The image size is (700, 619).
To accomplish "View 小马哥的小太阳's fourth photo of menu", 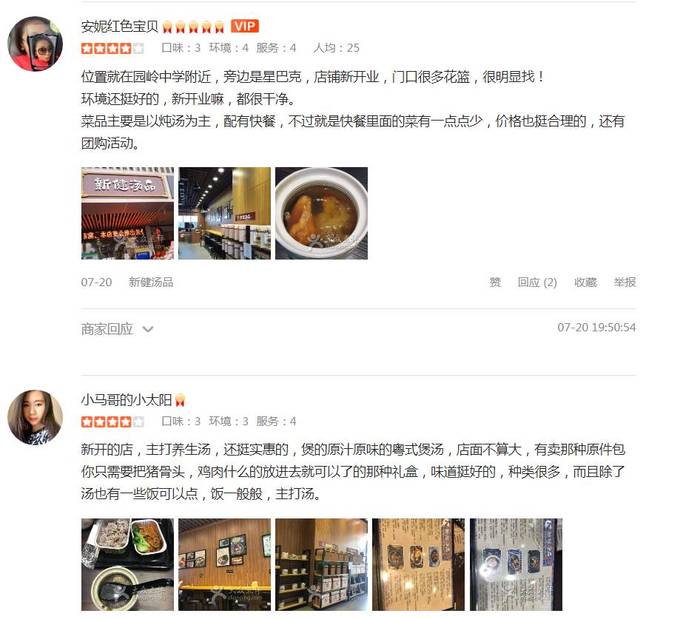I will (418, 564).
